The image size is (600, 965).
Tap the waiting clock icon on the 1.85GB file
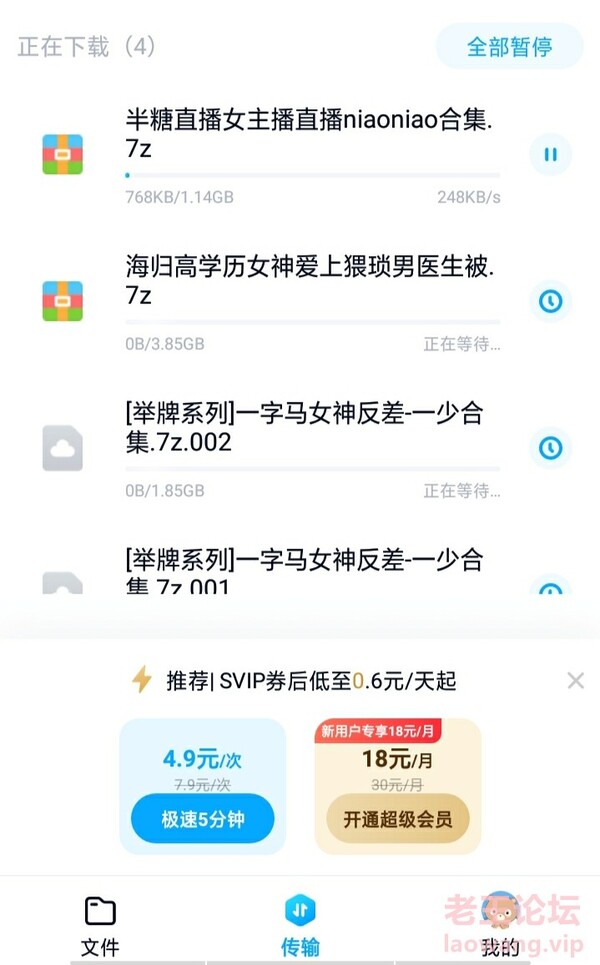[x=550, y=448]
